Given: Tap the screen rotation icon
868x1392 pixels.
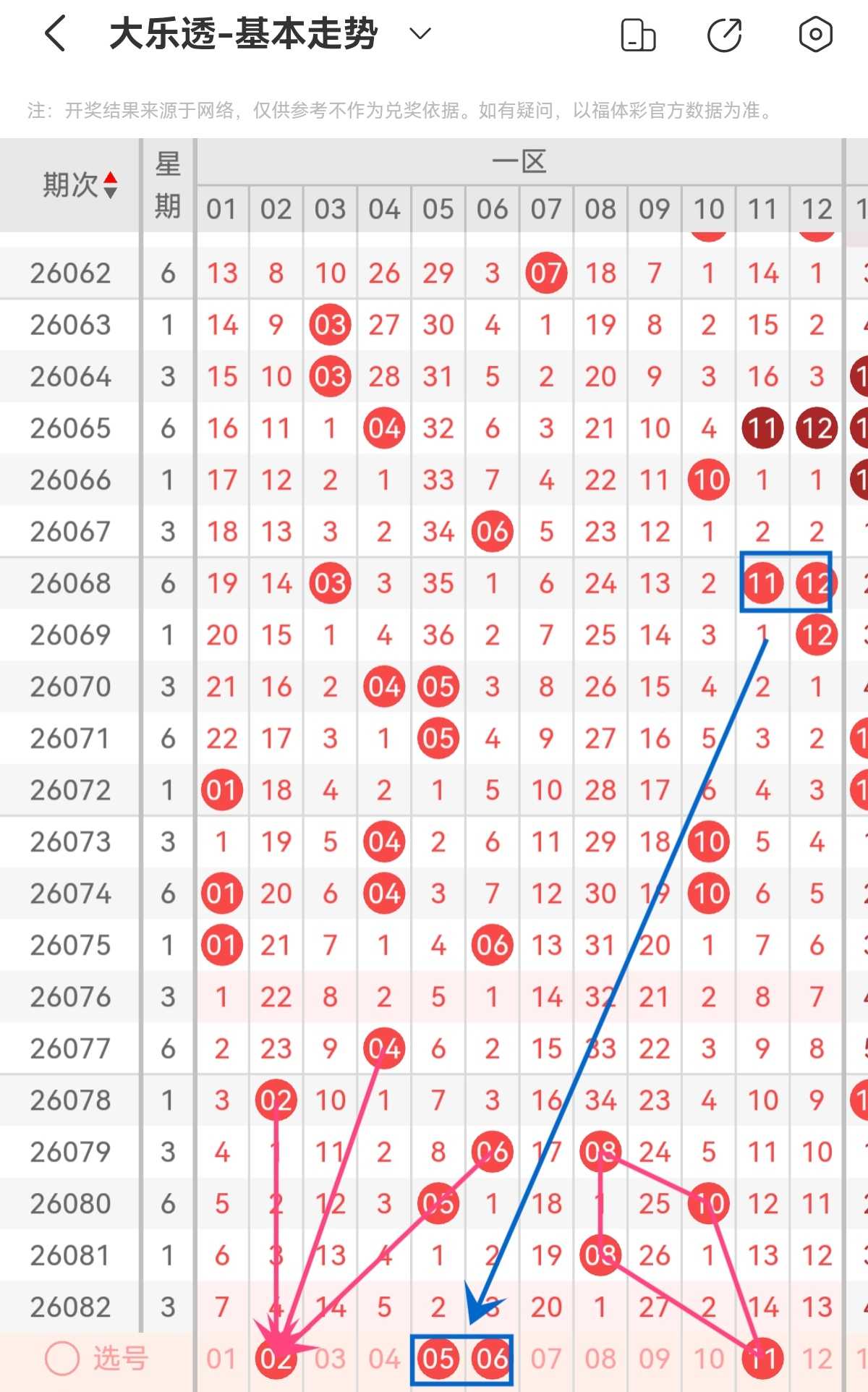Looking at the screenshot, I should click(x=638, y=35).
